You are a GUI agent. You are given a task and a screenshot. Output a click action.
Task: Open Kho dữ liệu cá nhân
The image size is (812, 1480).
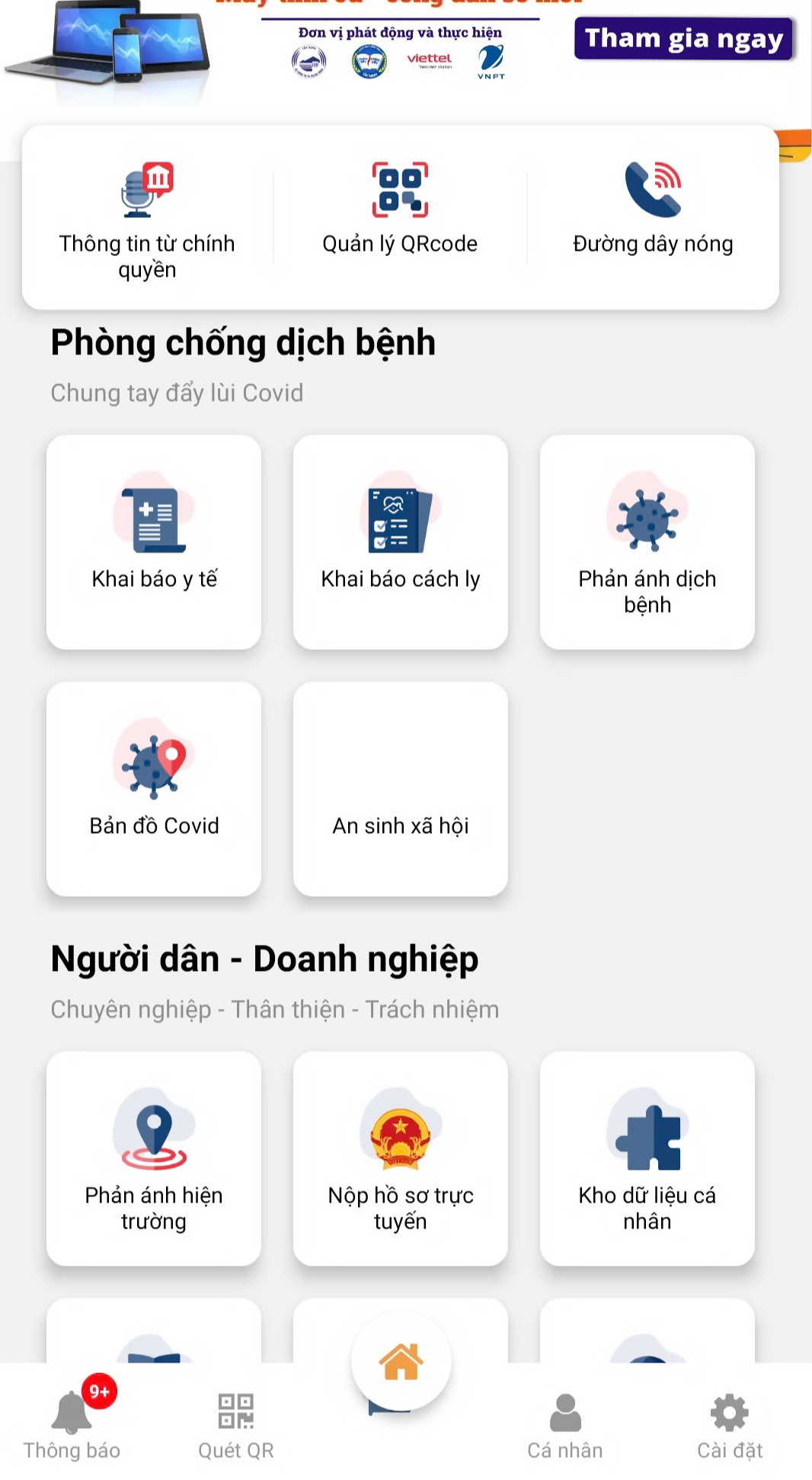click(x=647, y=1158)
